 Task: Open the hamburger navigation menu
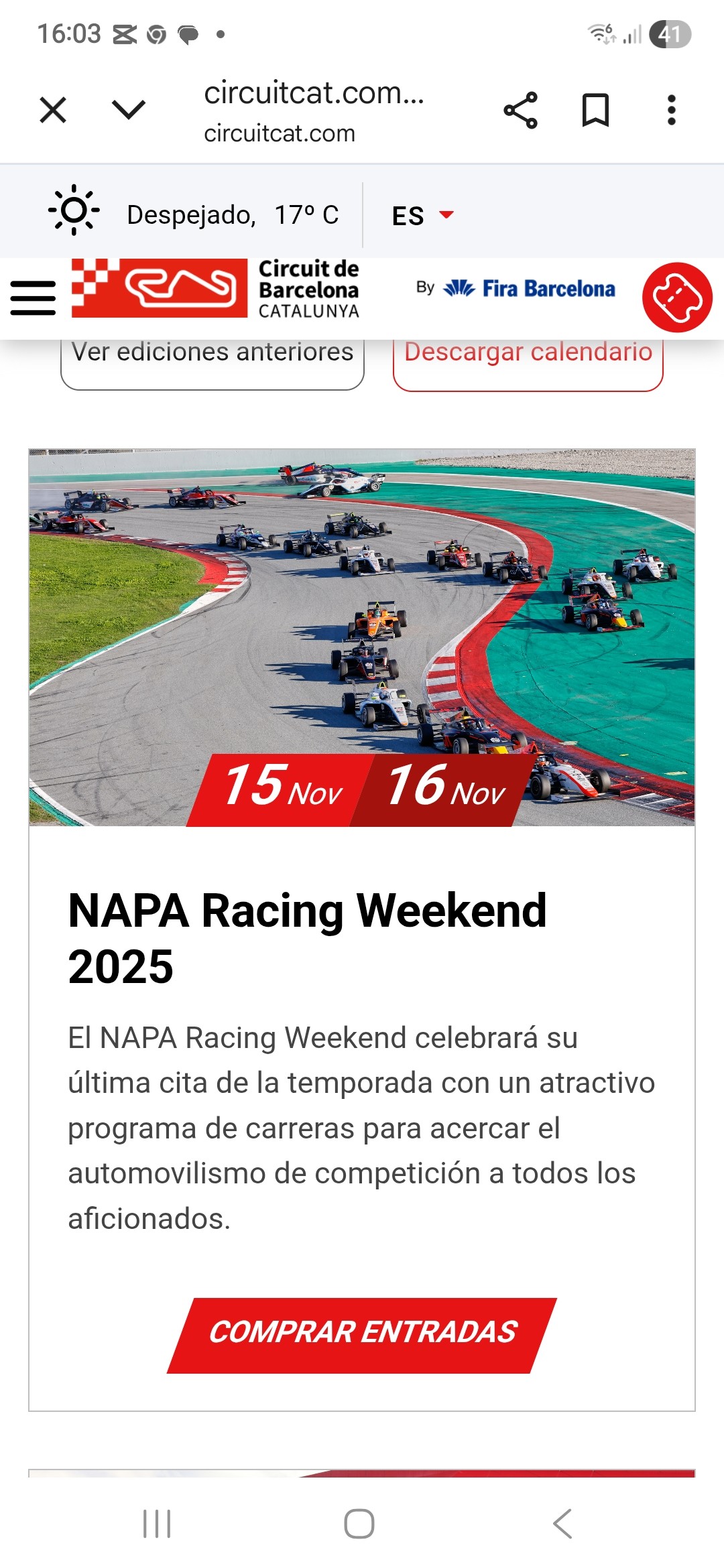(x=33, y=298)
